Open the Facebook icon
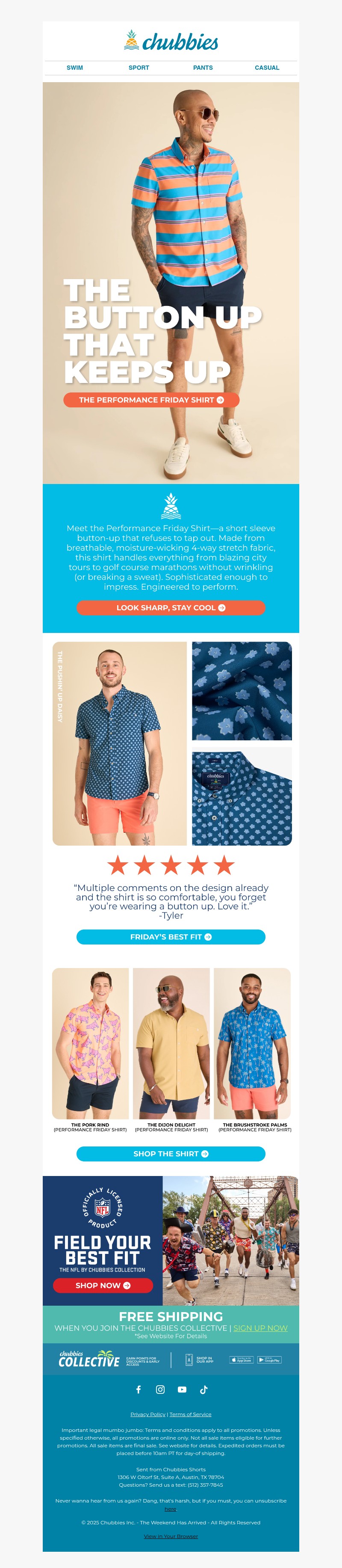The height and width of the screenshot is (1568, 342). 138,1389
